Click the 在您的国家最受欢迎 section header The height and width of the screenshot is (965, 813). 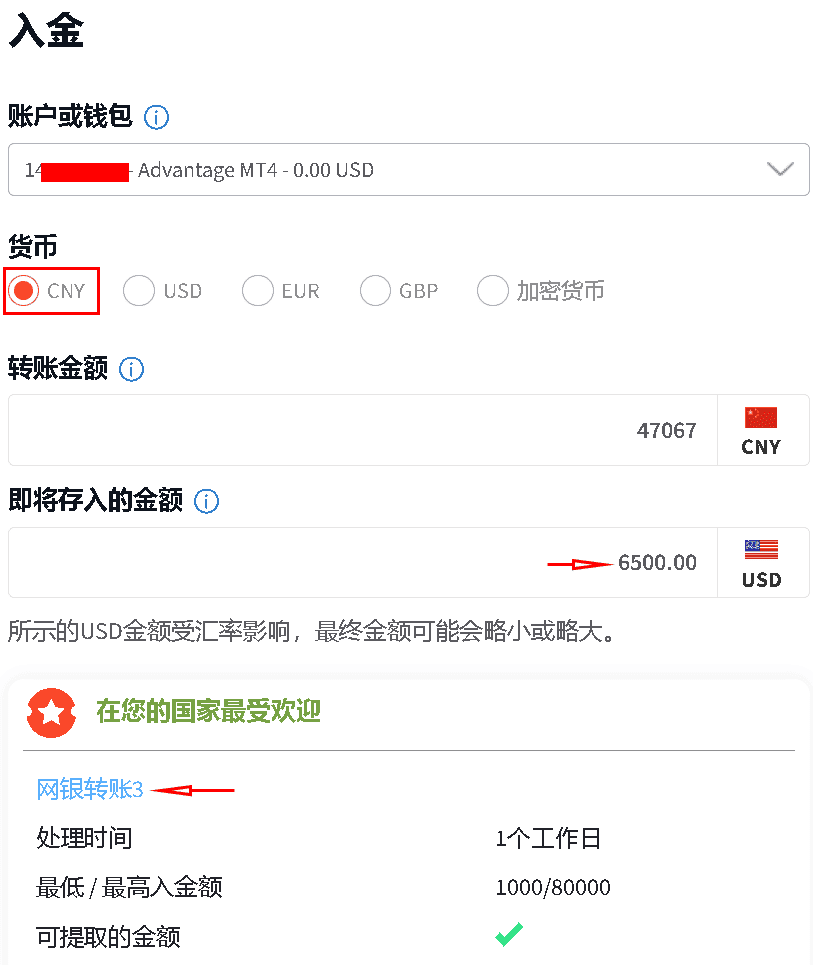click(208, 712)
